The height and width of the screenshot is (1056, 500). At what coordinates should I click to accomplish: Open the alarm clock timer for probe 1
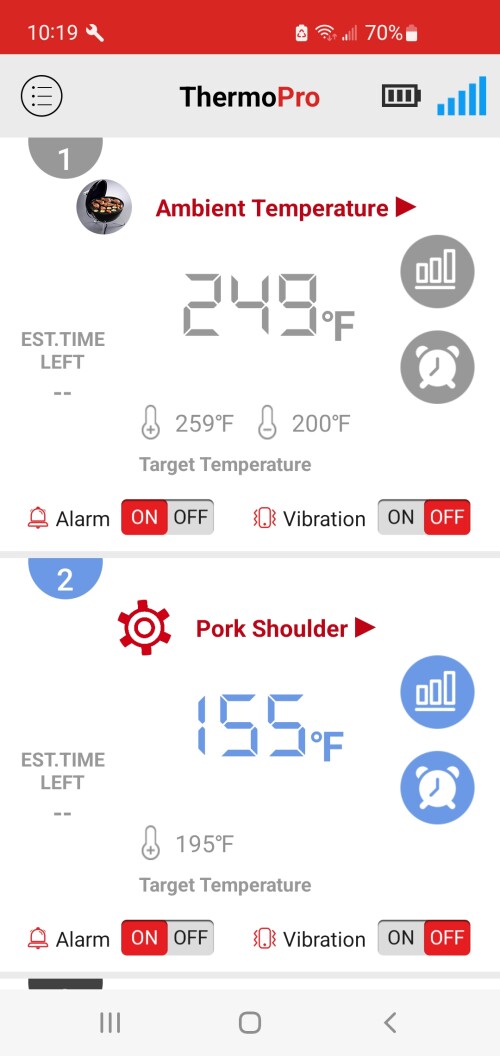click(437, 367)
